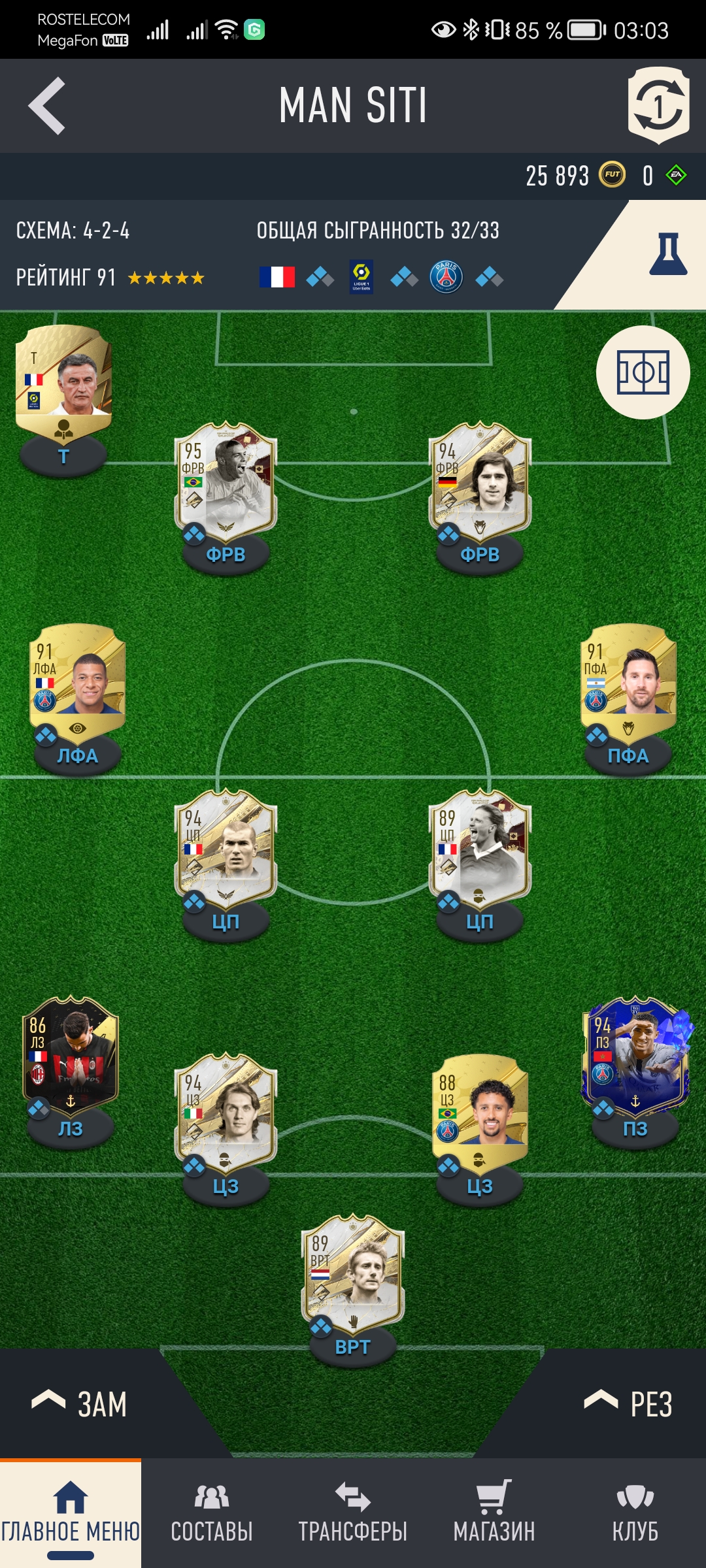The height and width of the screenshot is (1568, 706).
Task: Tap the pitch formation view button
Action: [x=643, y=372]
